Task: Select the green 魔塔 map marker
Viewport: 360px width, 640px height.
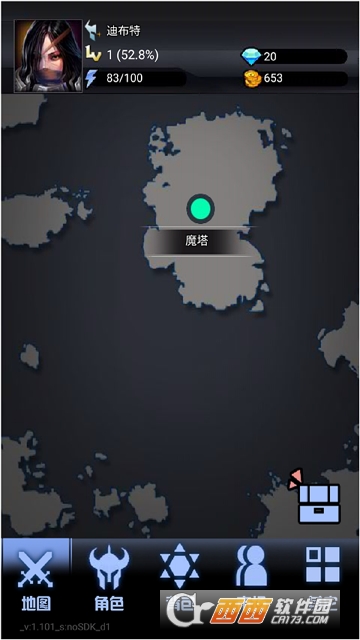Action: [200, 209]
